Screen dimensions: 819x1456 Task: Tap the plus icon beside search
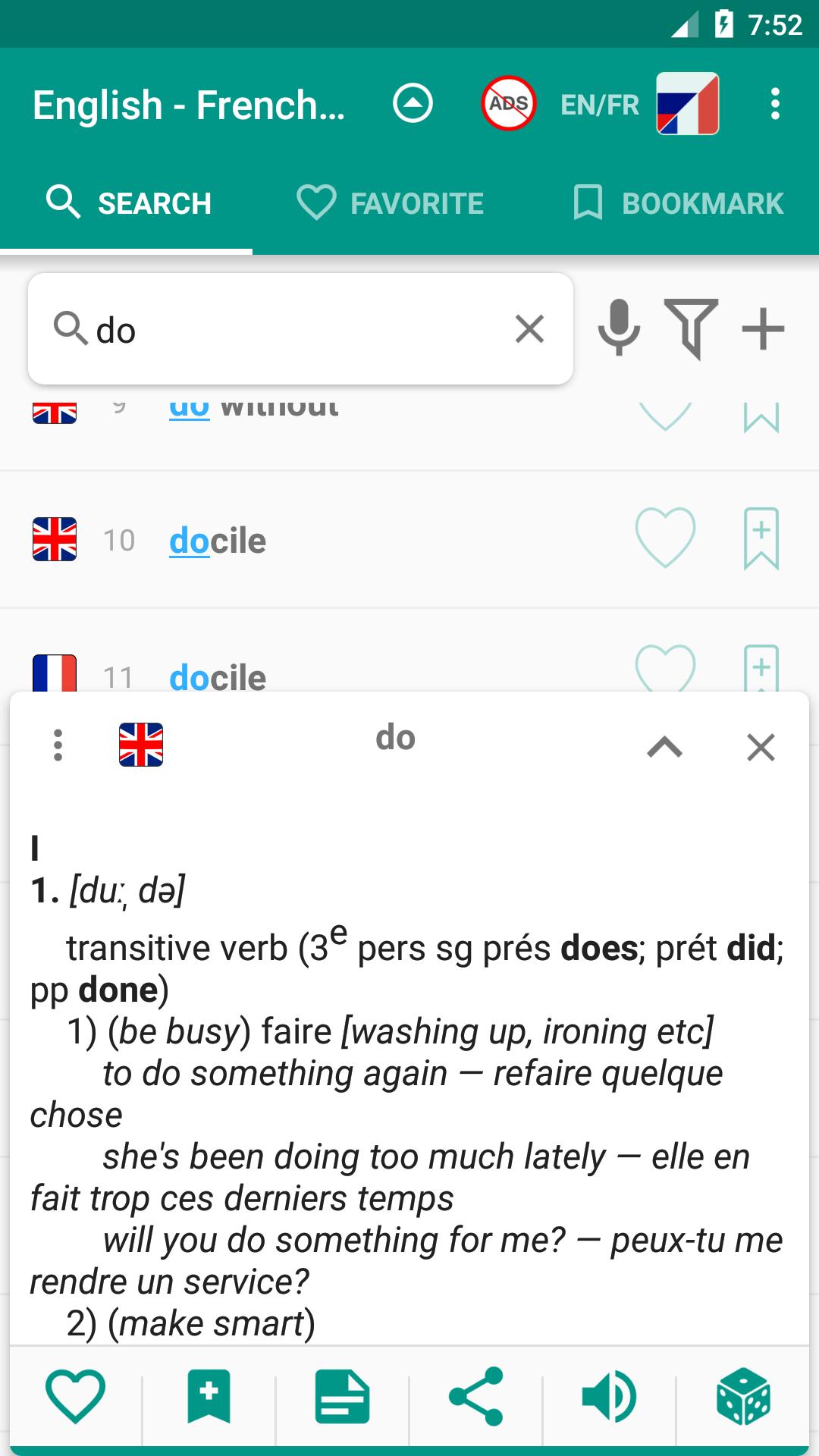point(763,329)
